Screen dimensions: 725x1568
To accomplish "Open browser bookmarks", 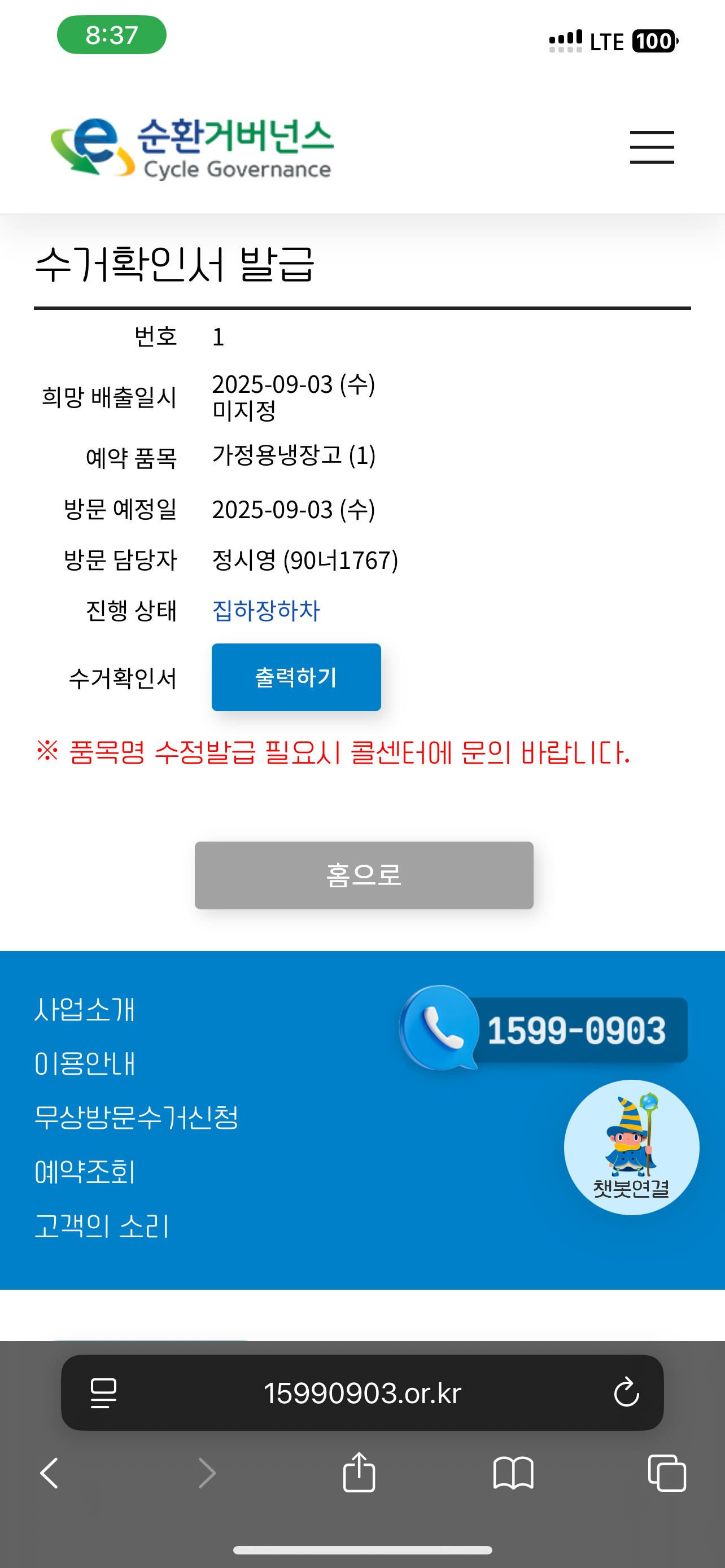I will [513, 1473].
